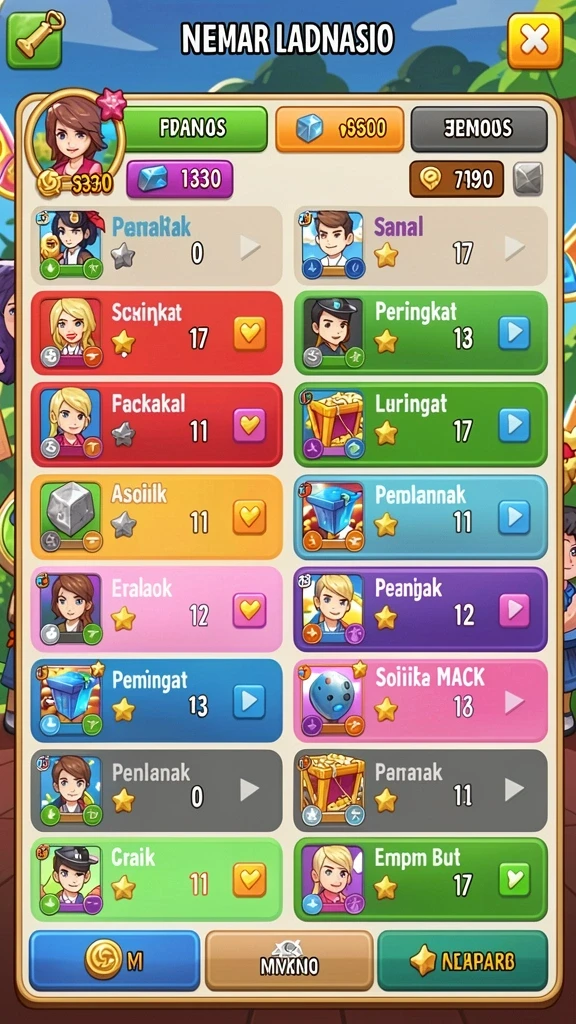Tap the green key icon button

click(35, 39)
